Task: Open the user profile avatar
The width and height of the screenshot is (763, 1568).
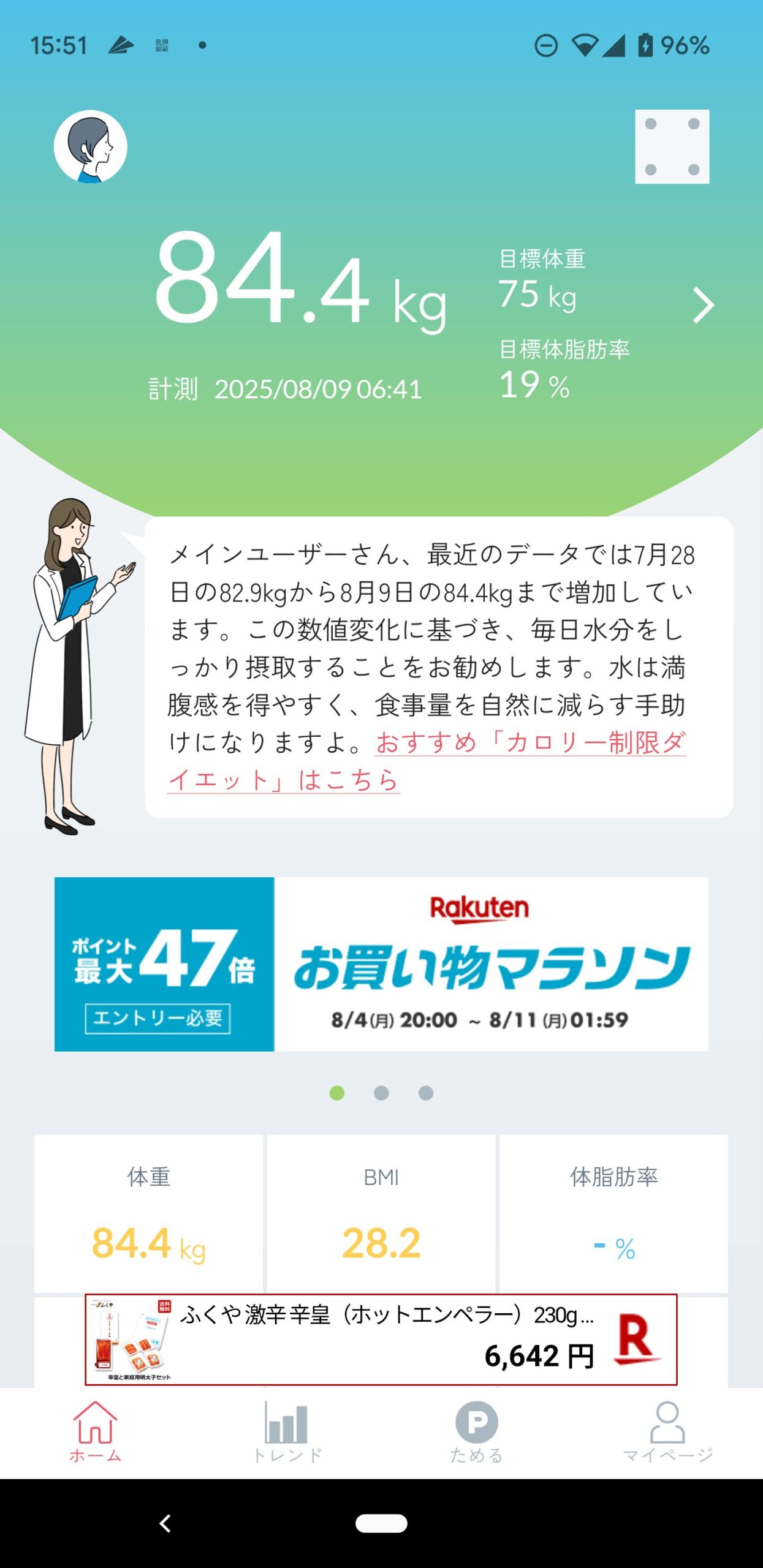Action: tap(91, 147)
